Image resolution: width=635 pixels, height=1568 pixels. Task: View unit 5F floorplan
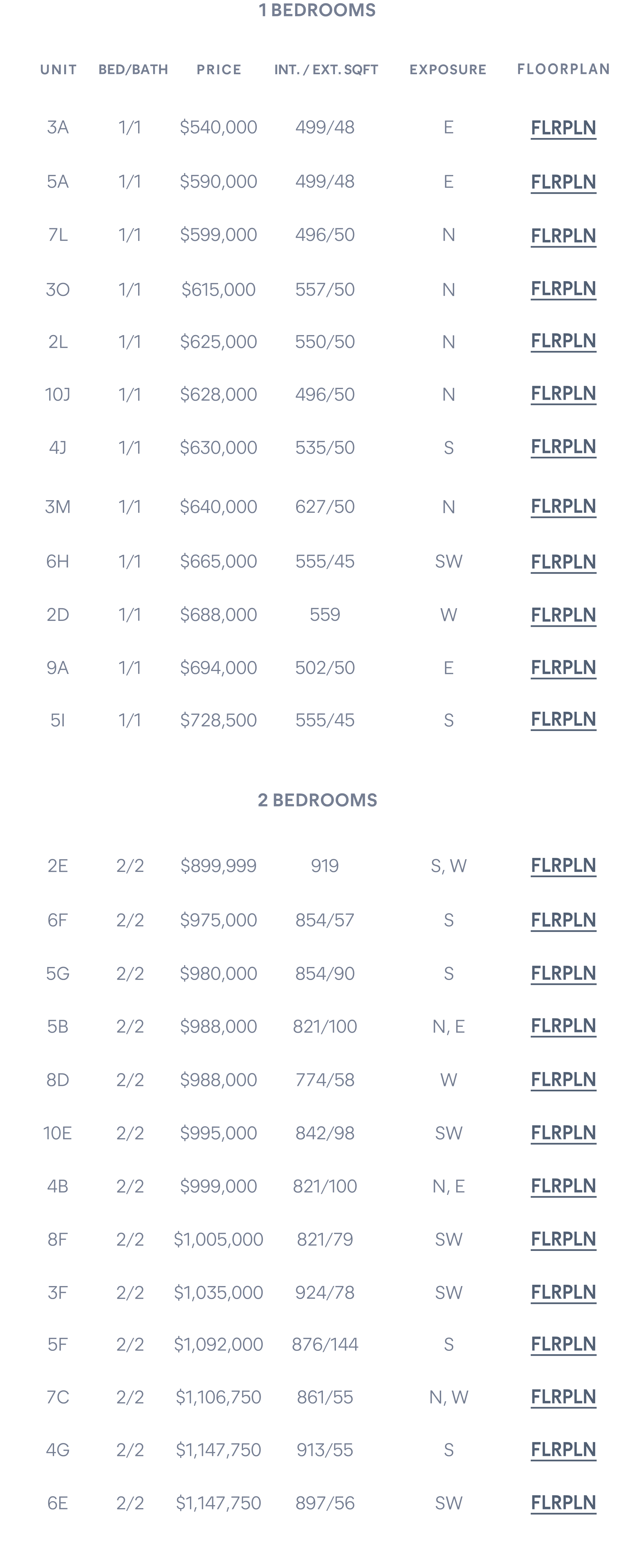(x=563, y=1344)
